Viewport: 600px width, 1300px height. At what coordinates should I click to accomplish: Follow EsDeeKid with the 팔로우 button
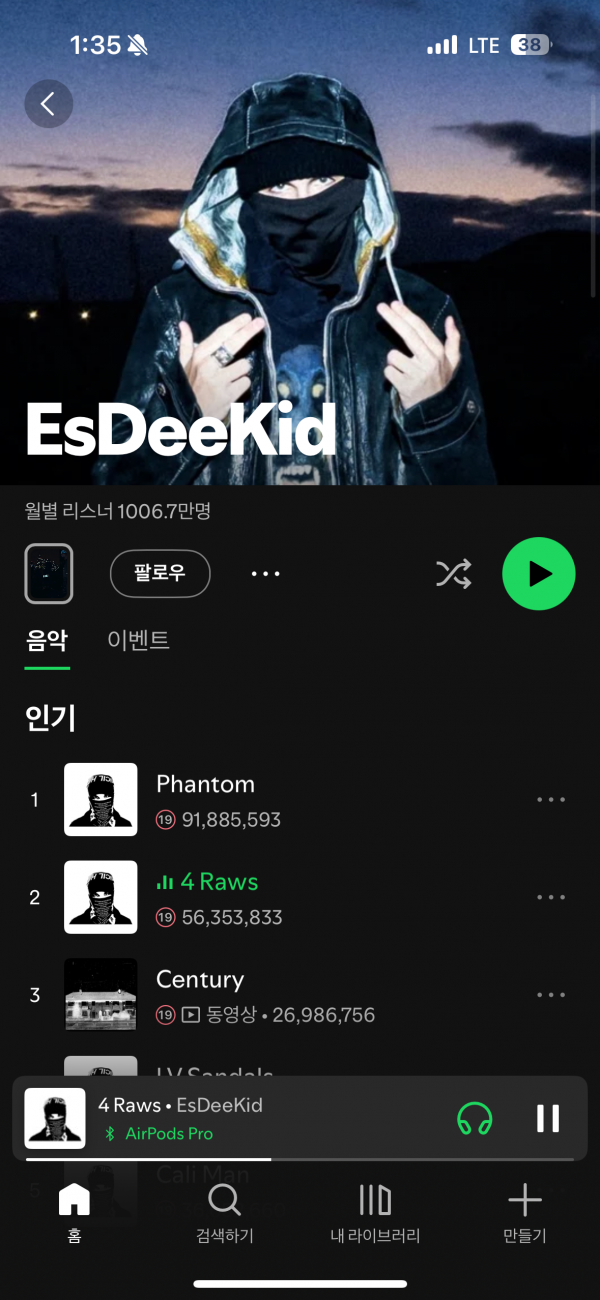coord(160,573)
